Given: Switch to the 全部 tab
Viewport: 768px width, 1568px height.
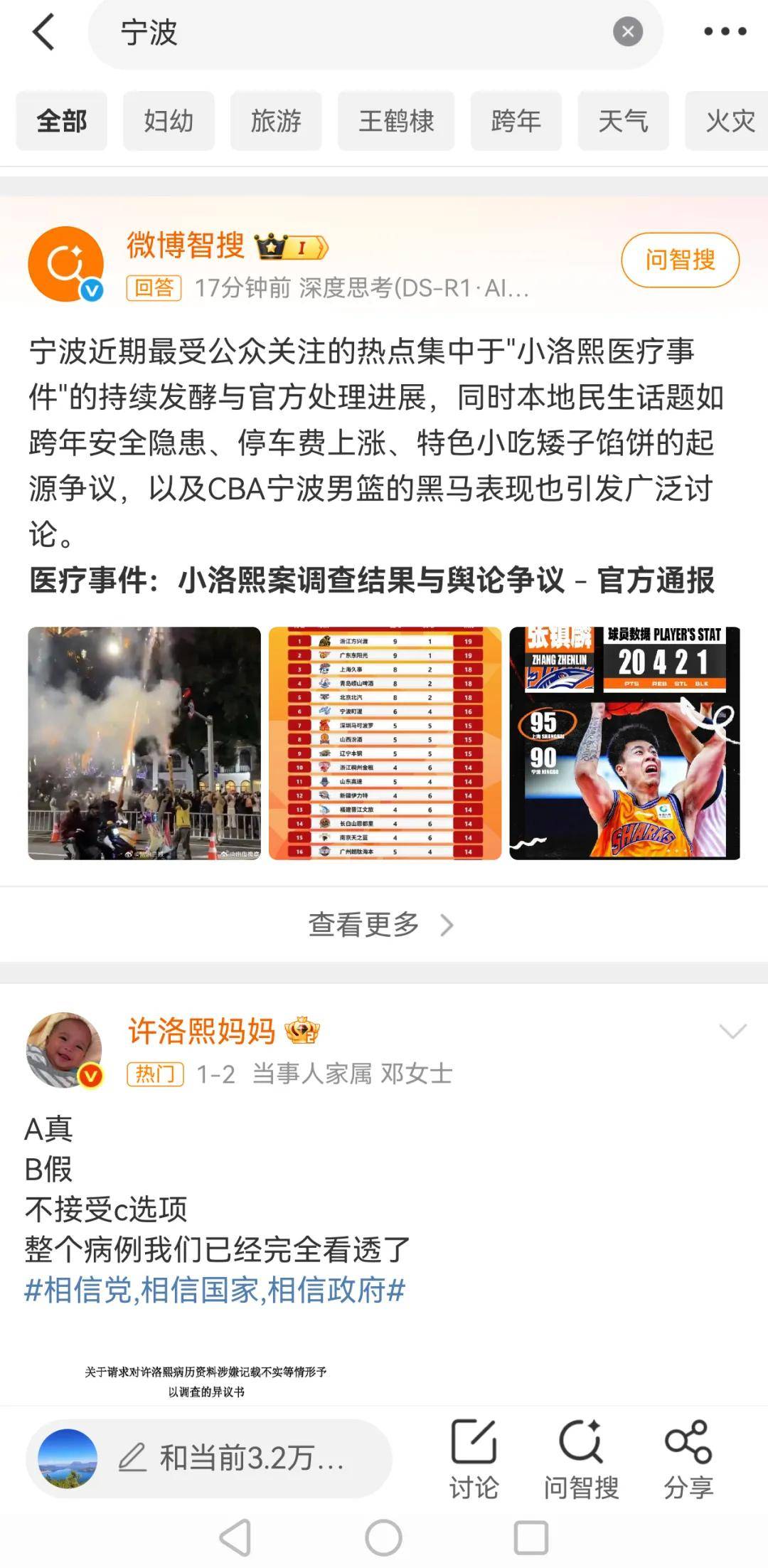Looking at the screenshot, I should [62, 121].
